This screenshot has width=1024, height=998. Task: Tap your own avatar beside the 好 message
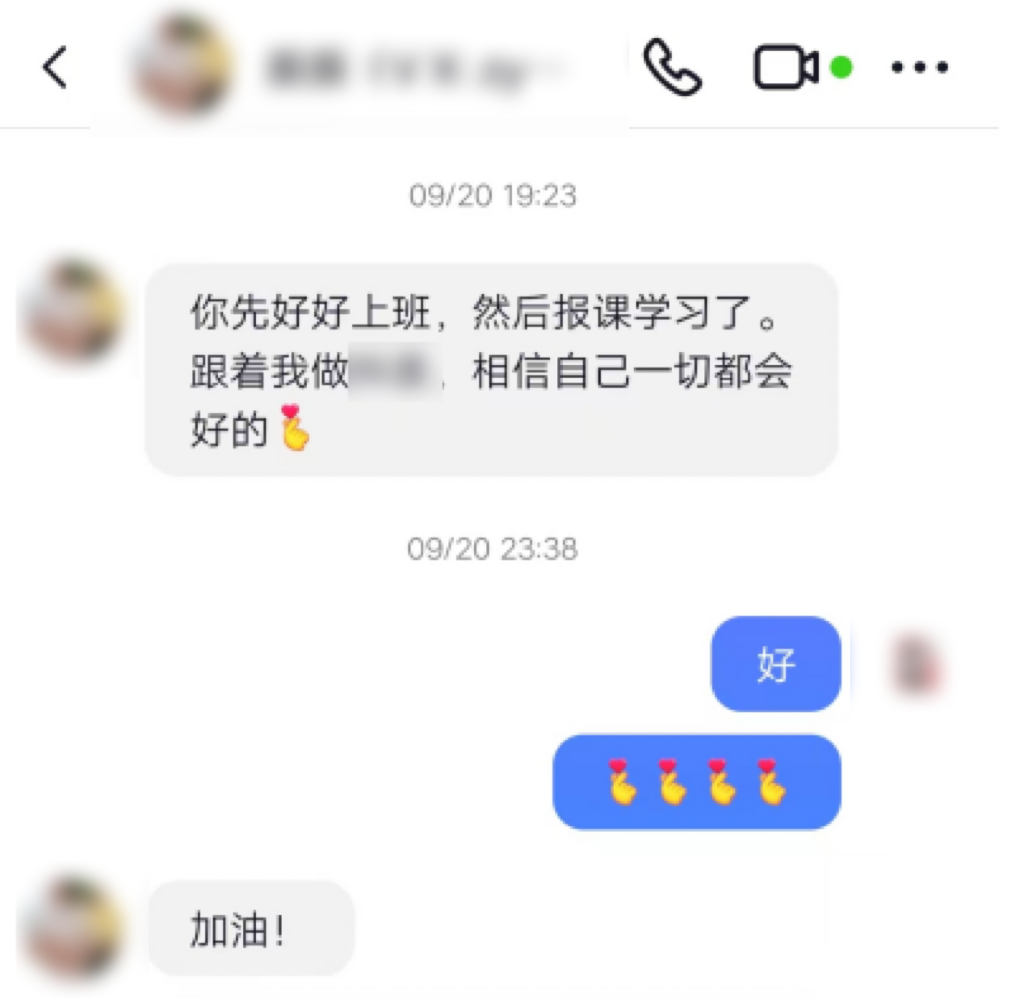tap(915, 664)
